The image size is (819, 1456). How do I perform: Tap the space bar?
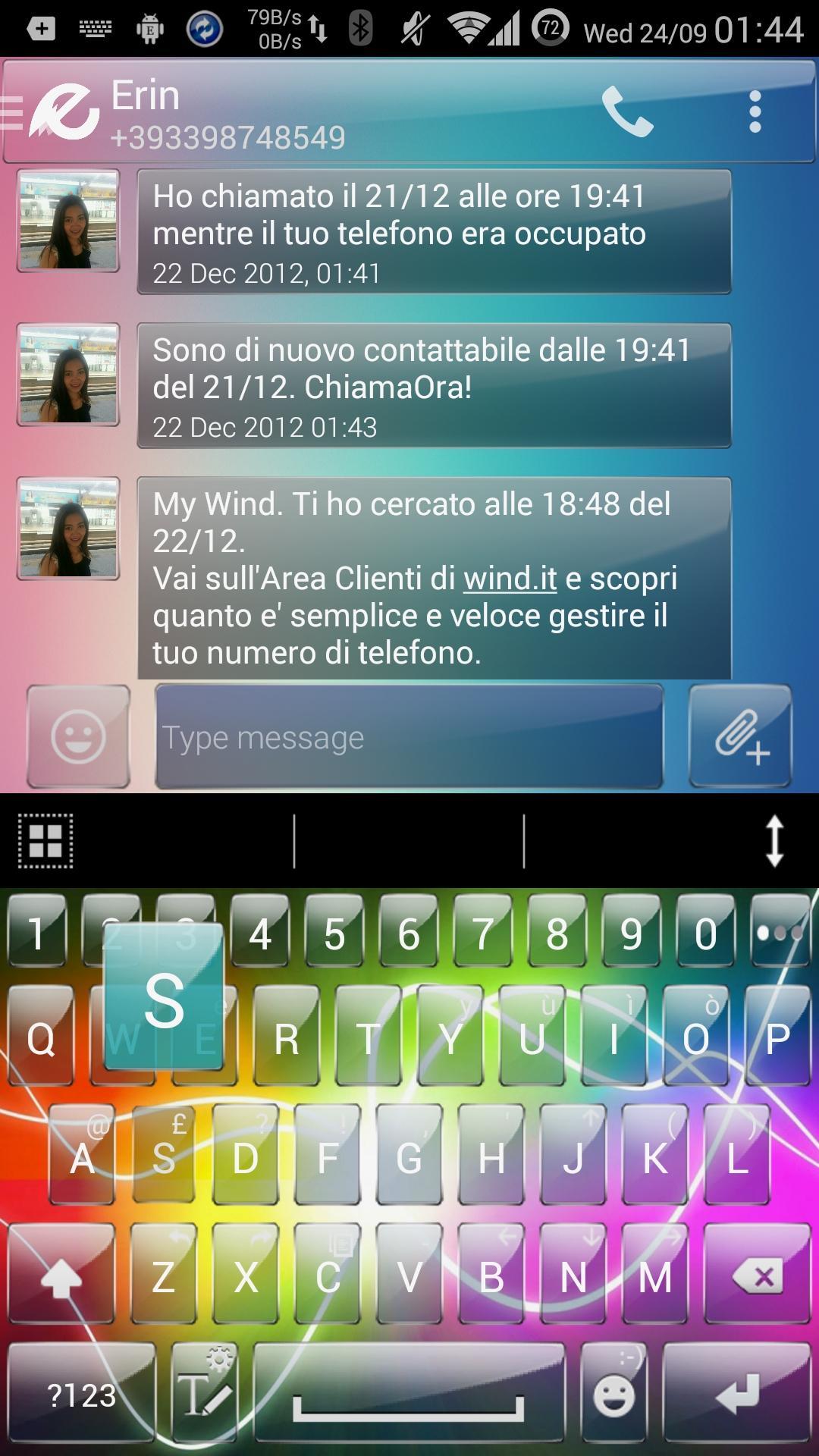point(409,1392)
